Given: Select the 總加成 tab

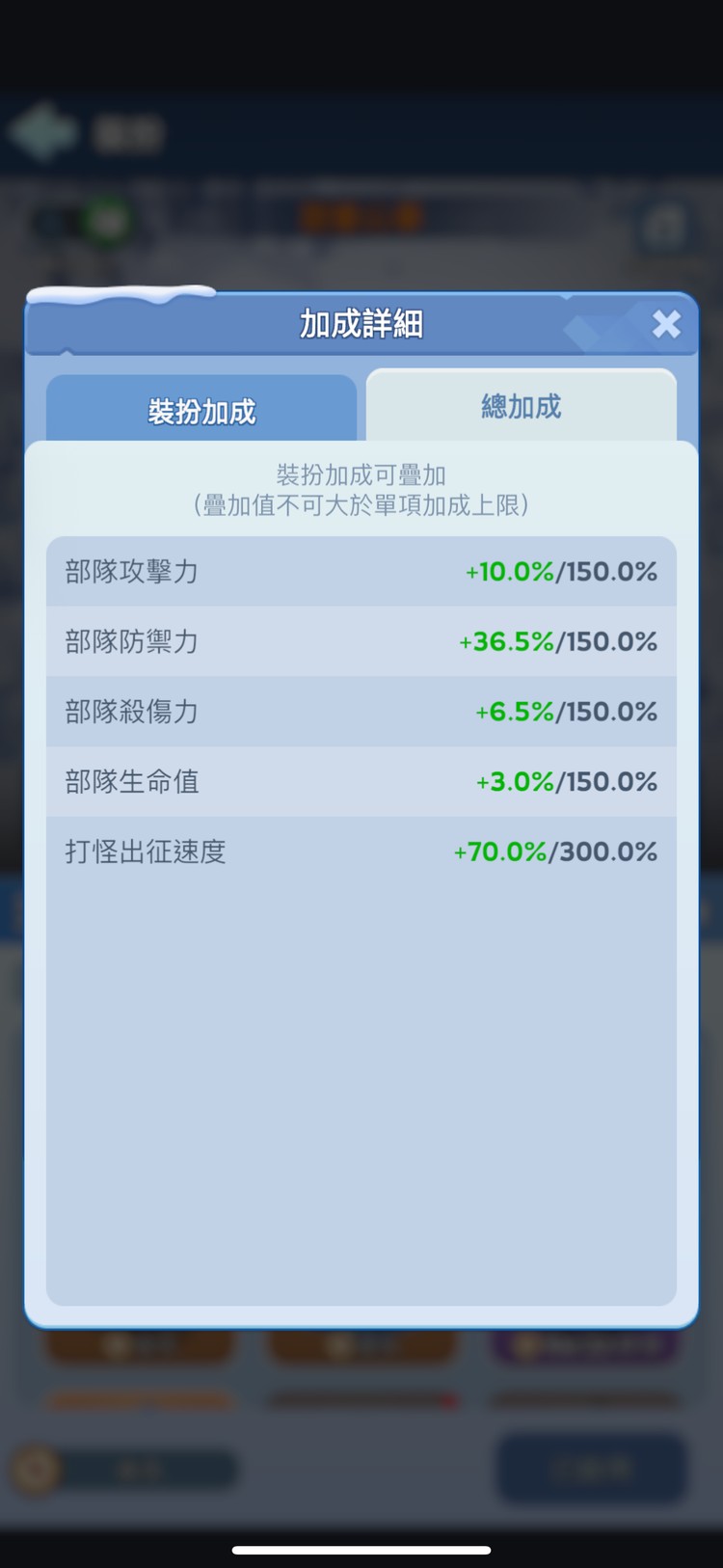Looking at the screenshot, I should (x=521, y=407).
